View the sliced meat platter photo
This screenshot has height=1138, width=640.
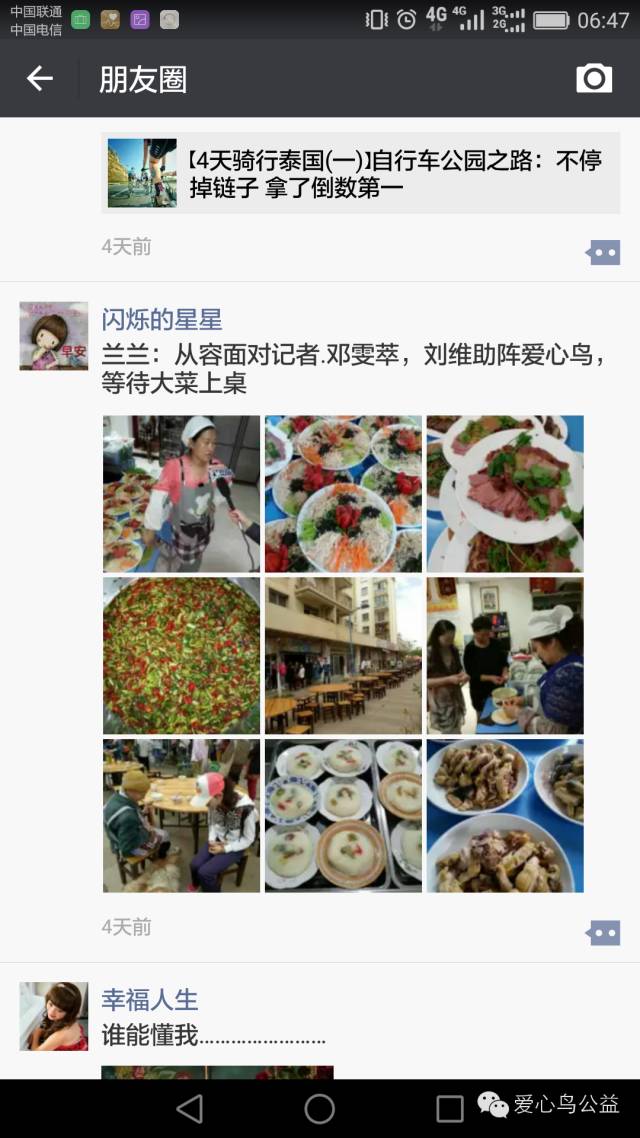505,494
